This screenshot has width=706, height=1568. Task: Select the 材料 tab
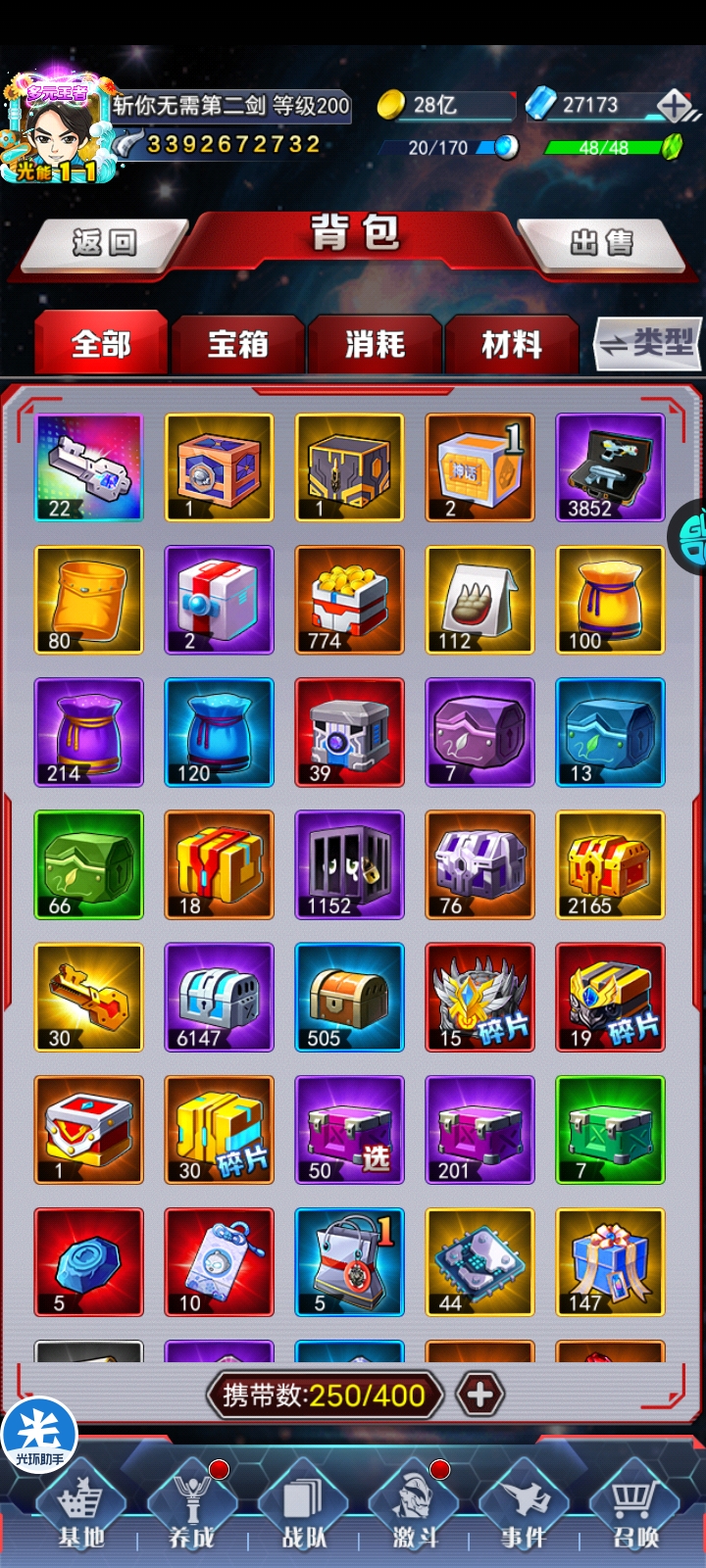511,344
